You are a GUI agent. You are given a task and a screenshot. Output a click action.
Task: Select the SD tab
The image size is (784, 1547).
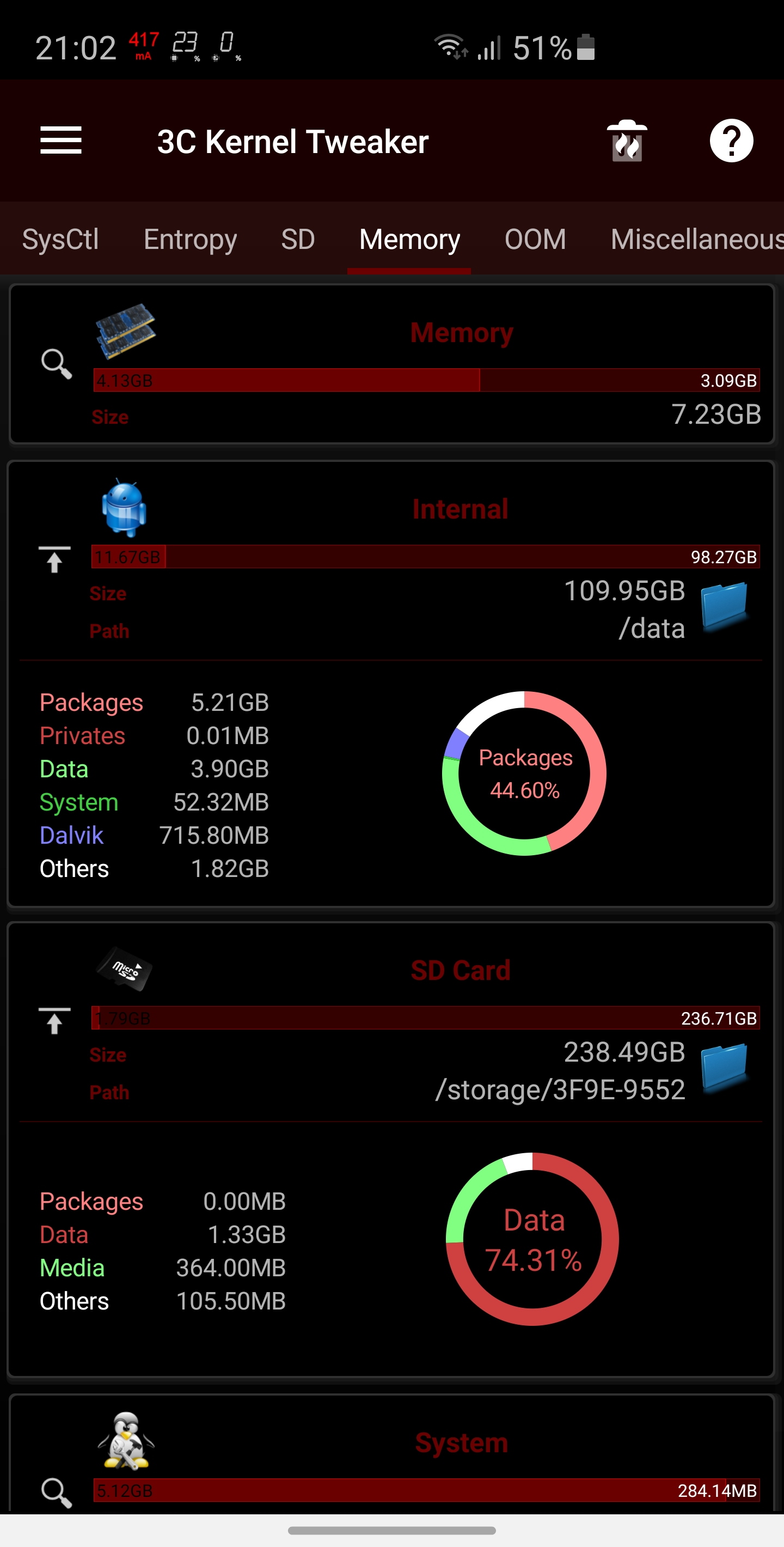298,239
